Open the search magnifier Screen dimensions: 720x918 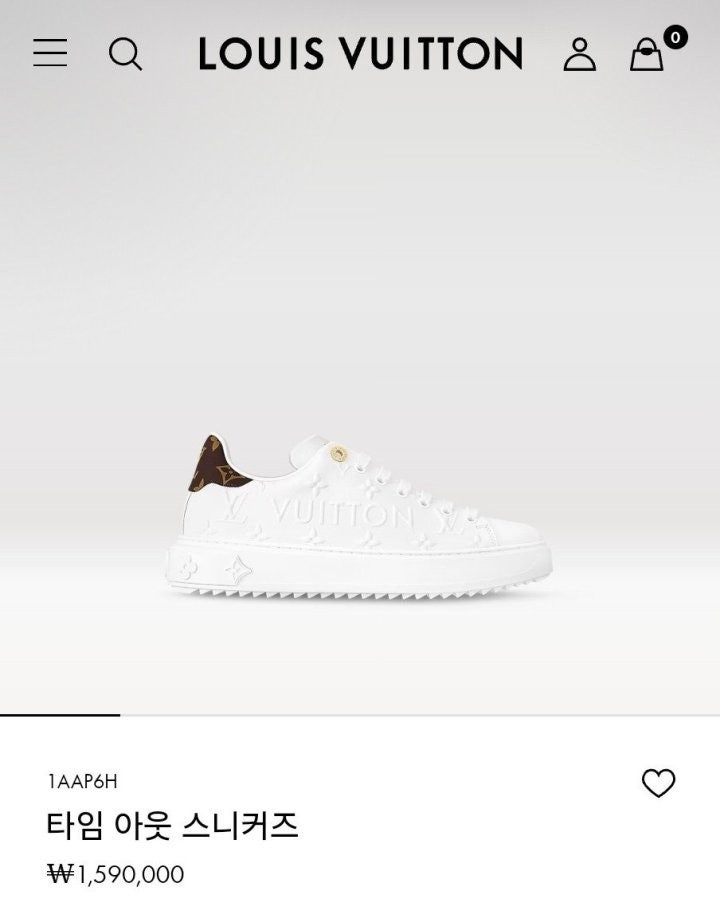[125, 54]
